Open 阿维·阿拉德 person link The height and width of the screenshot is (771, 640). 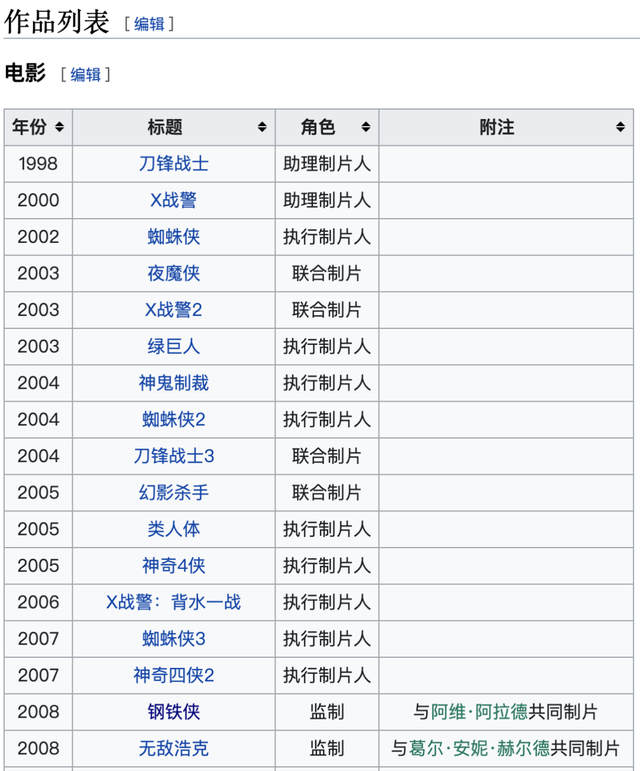tap(480, 712)
